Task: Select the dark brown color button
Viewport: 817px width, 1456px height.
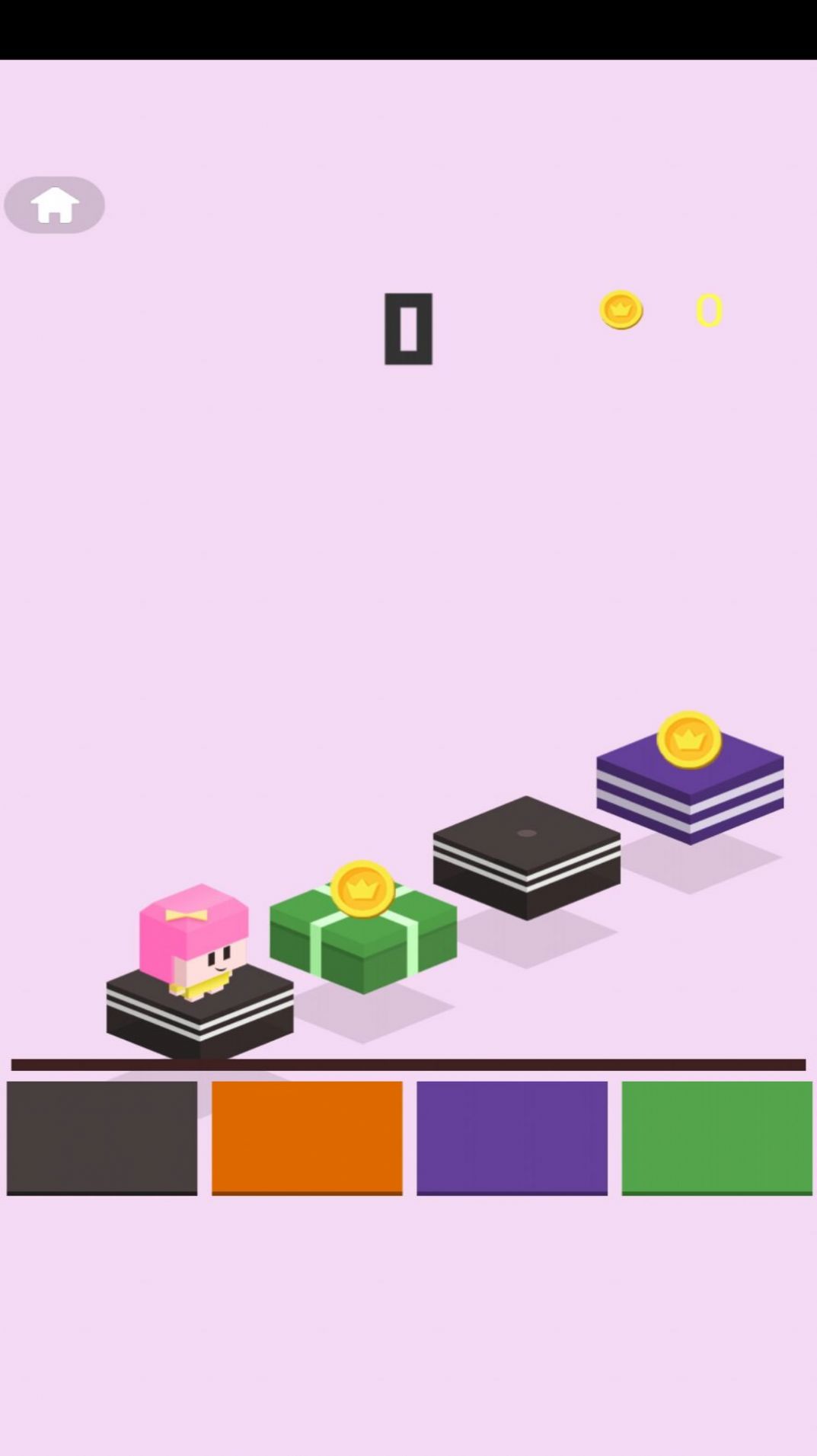Action: pyautogui.click(x=102, y=1137)
